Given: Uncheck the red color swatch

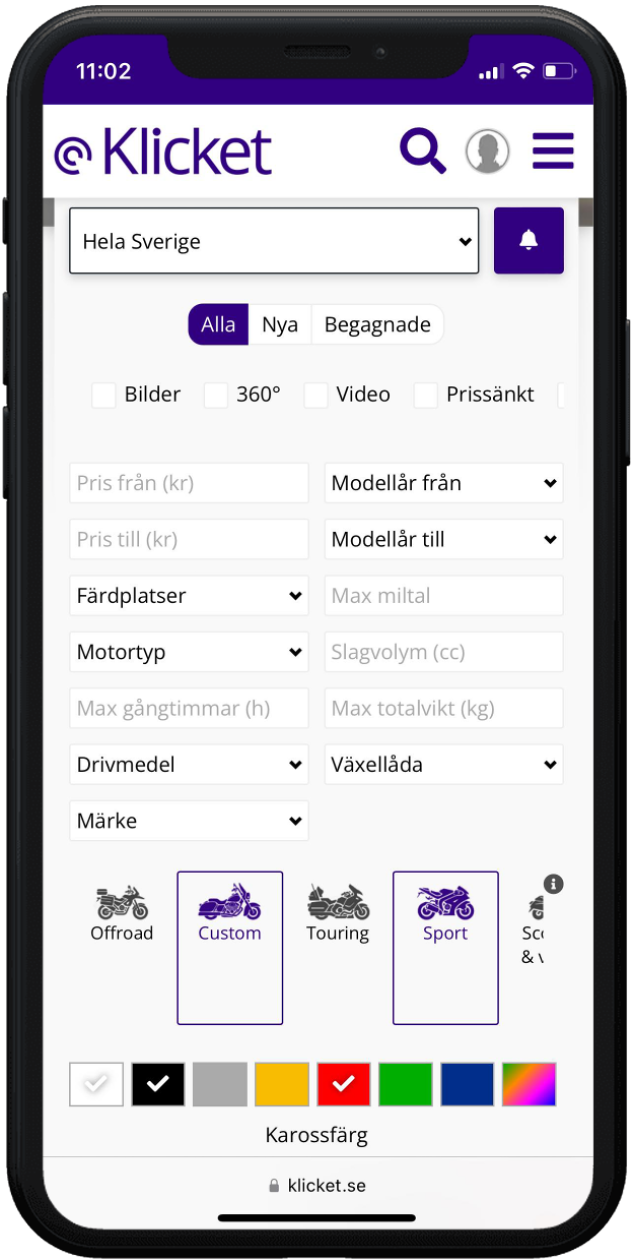Looking at the screenshot, I should [x=344, y=1084].
